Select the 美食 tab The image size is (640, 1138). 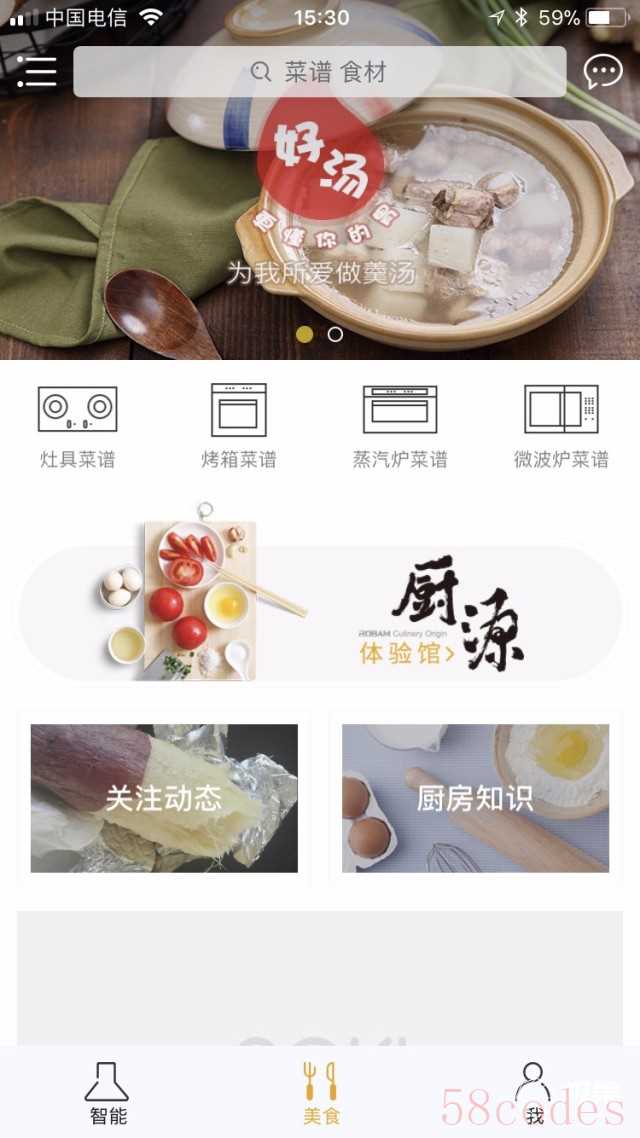pos(321,1092)
